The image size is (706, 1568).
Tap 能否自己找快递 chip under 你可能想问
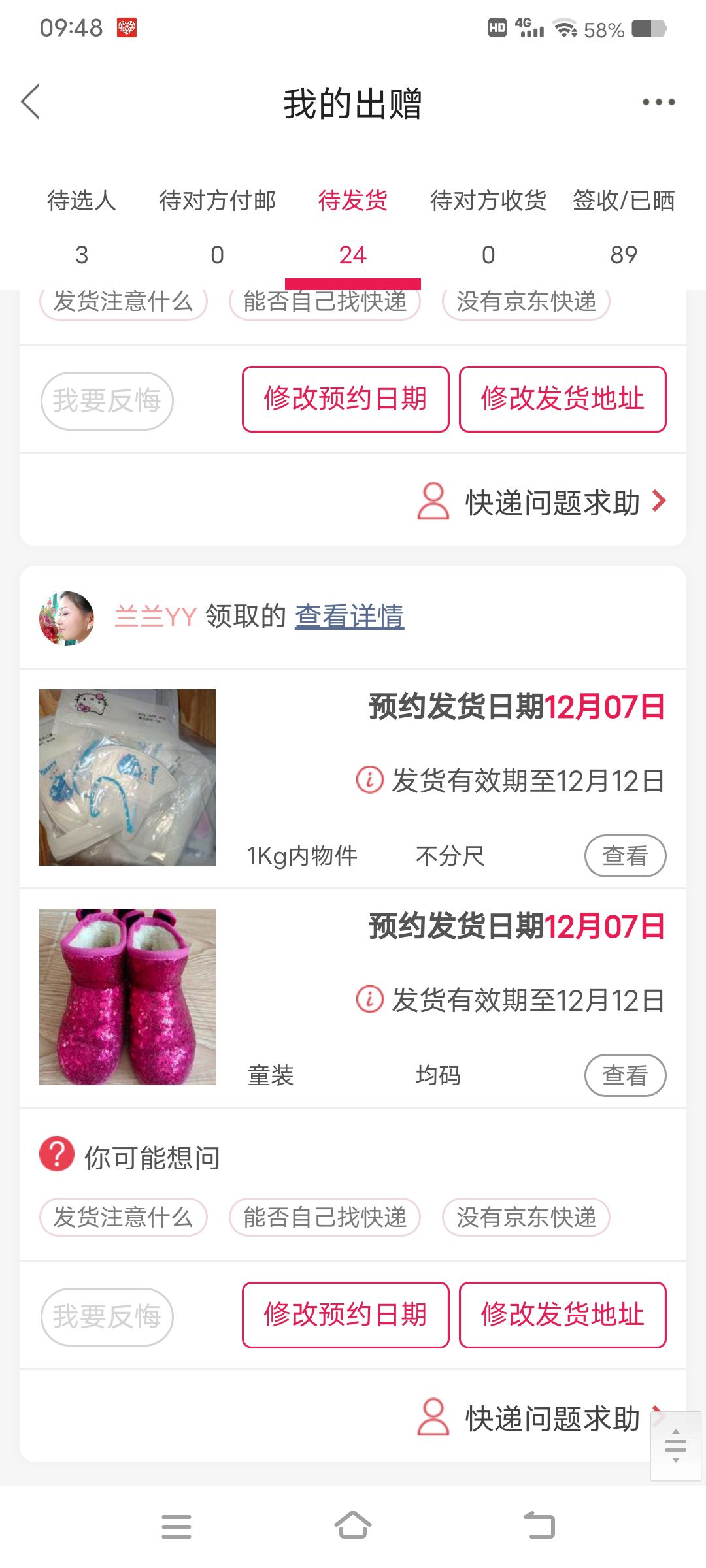tap(325, 1217)
